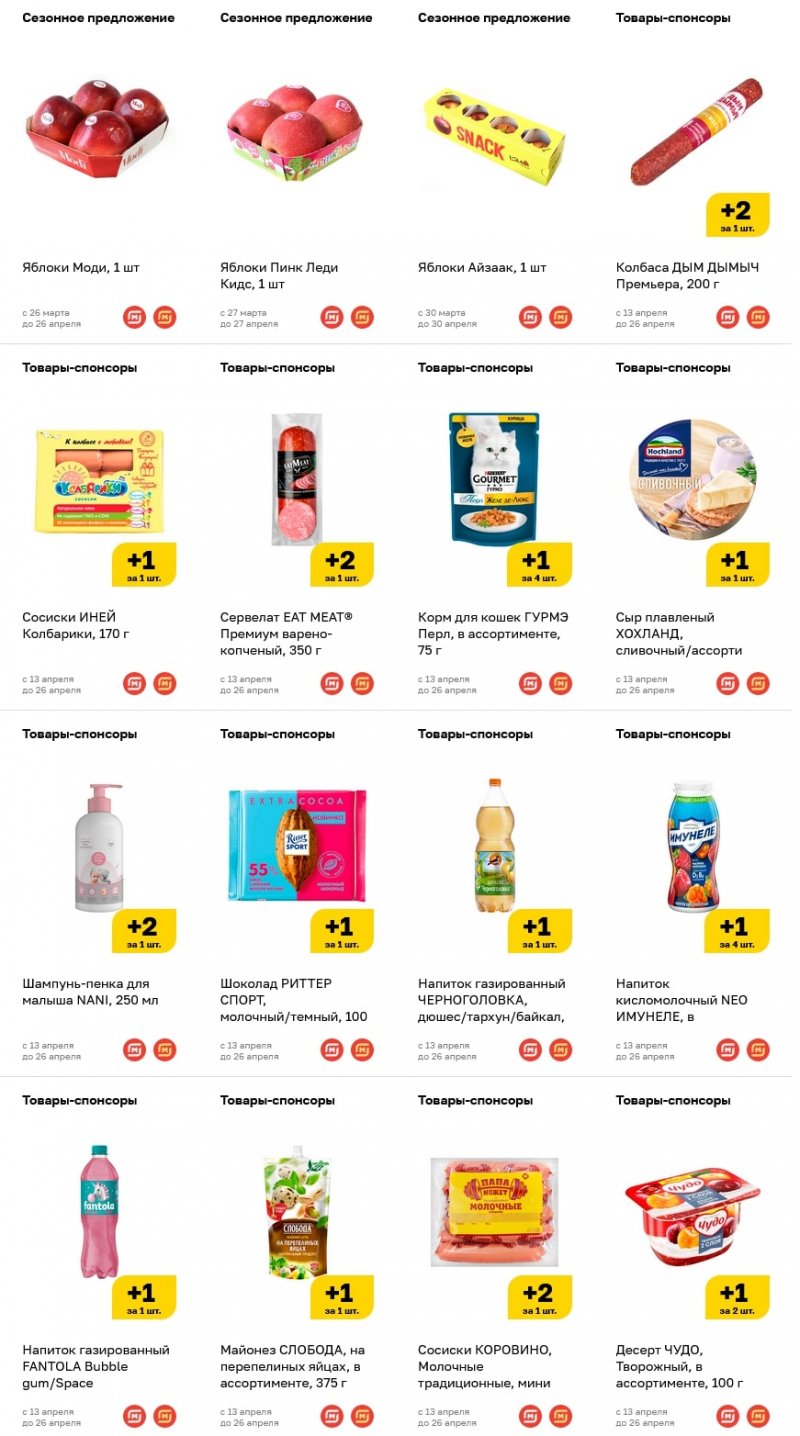This screenshot has width=800, height=1436.
Task: View the Шоколад РИТТЕР СПОРТ offer
Action: point(294,850)
